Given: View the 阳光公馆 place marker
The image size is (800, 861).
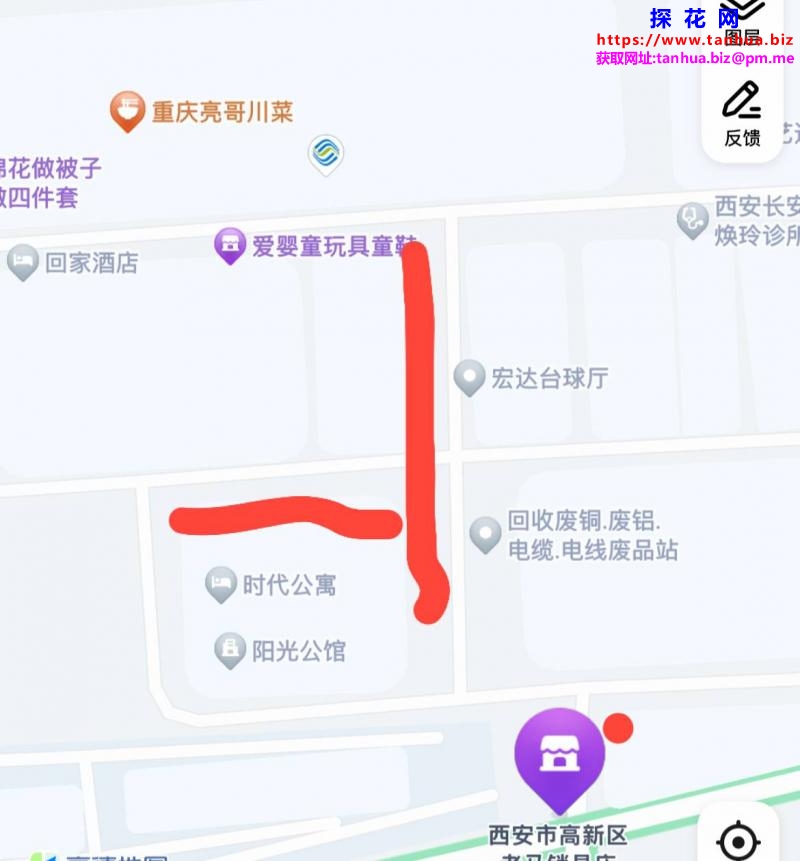Looking at the screenshot, I should (230, 650).
